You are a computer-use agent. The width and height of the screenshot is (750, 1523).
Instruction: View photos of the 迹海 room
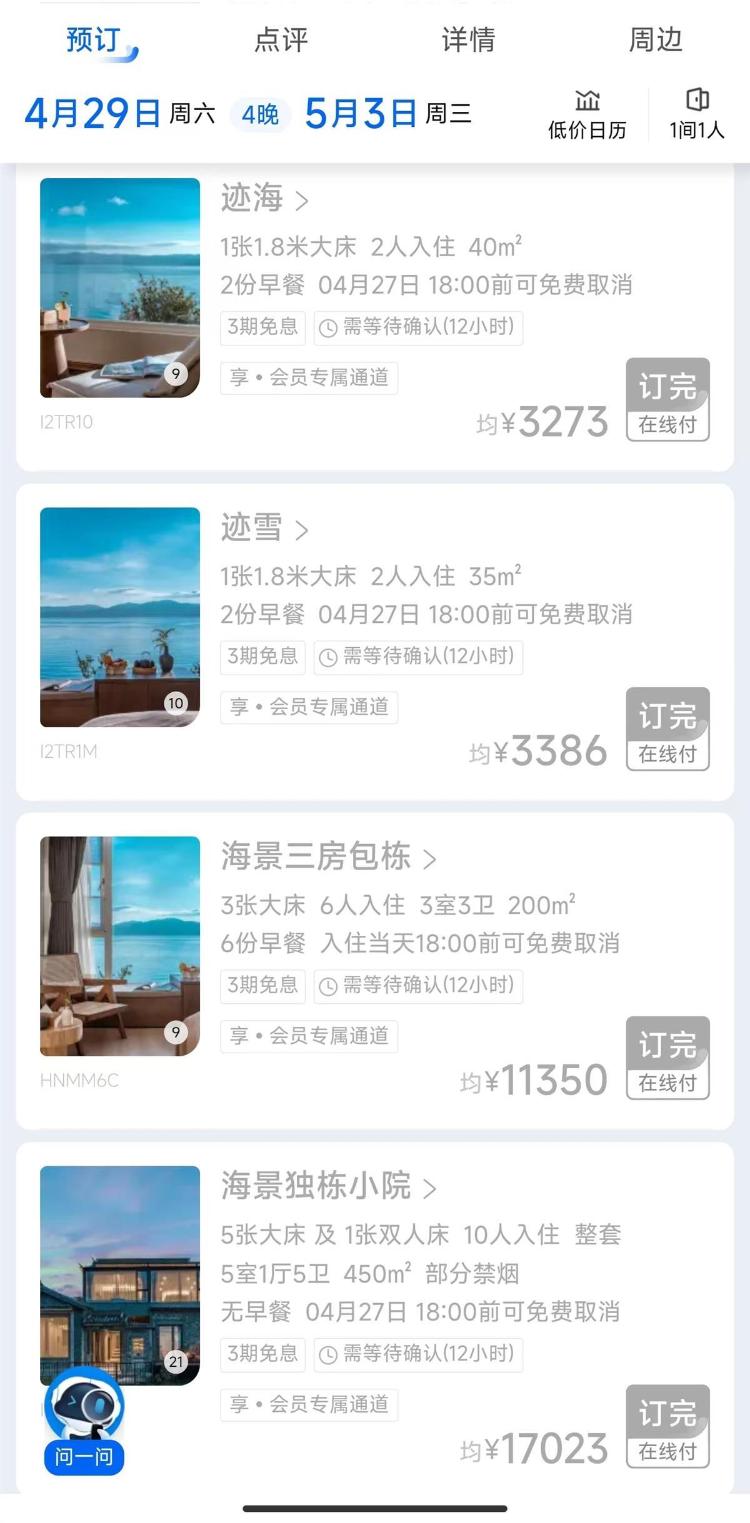(120, 288)
